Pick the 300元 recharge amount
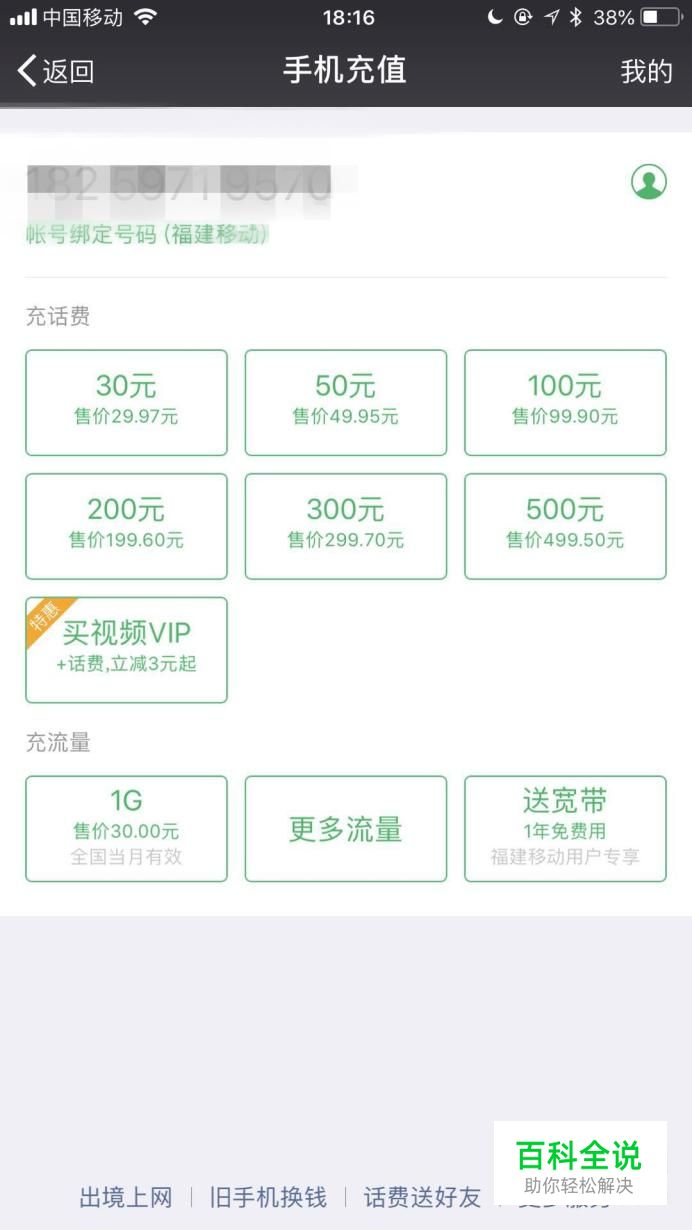Image resolution: width=692 pixels, height=1230 pixels. coord(346,526)
